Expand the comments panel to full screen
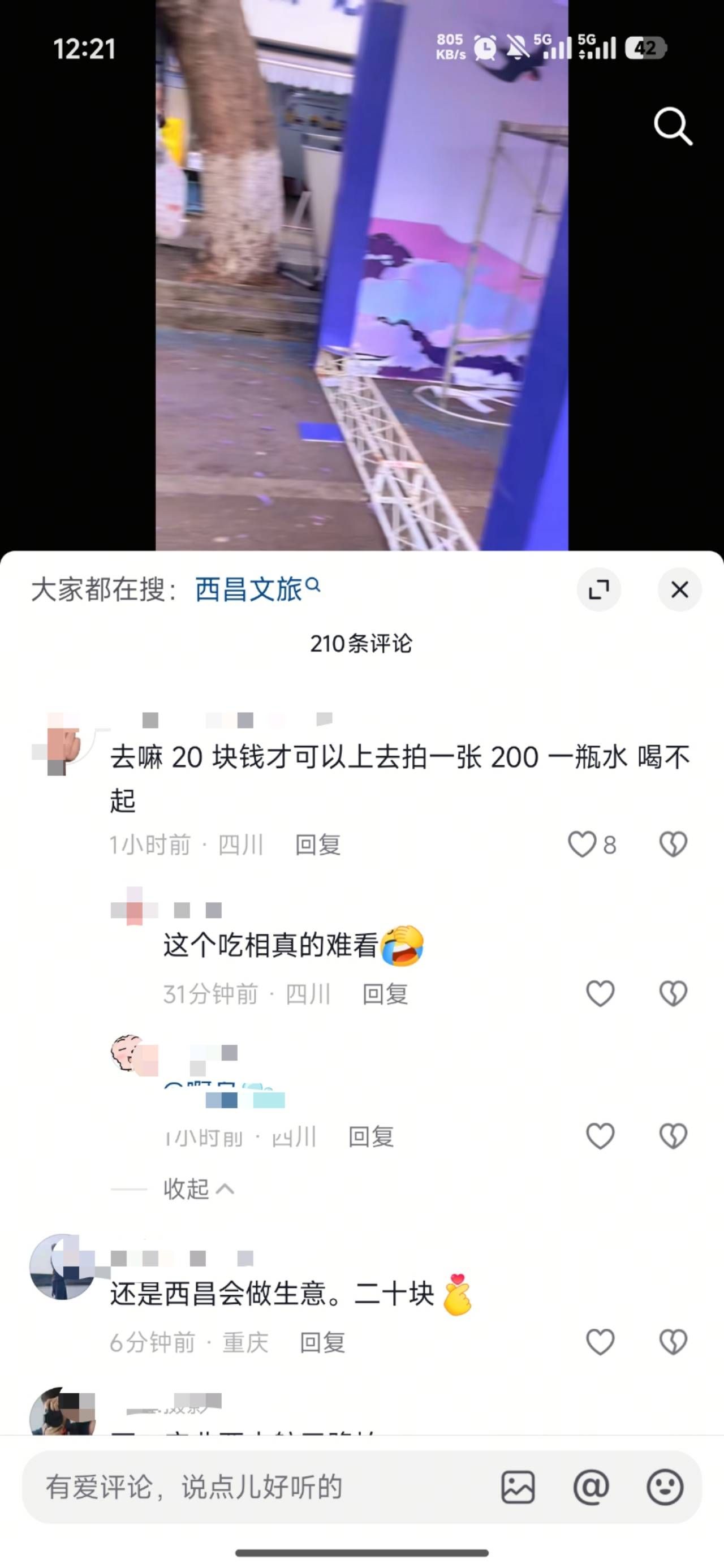 598,589
